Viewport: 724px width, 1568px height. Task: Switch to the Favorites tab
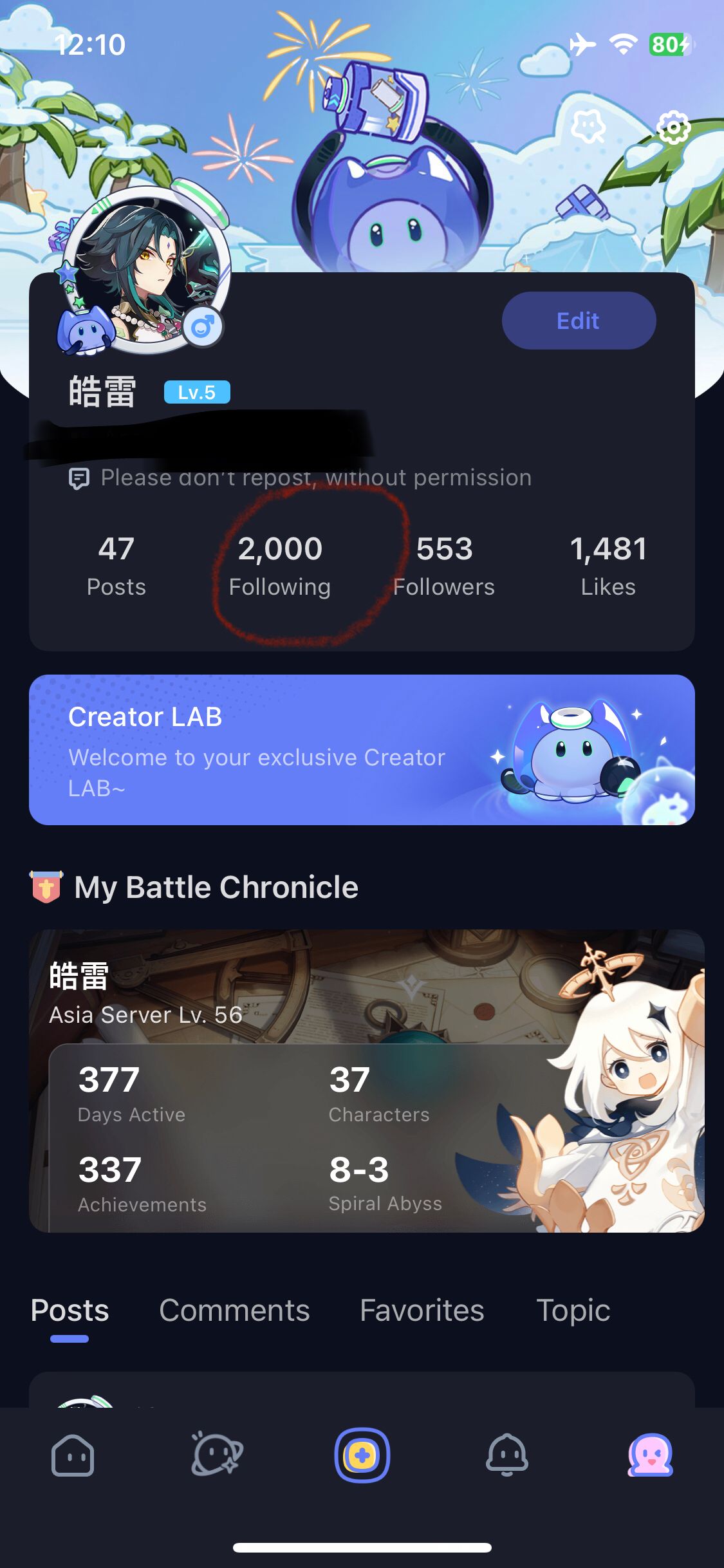pyautogui.click(x=422, y=1311)
